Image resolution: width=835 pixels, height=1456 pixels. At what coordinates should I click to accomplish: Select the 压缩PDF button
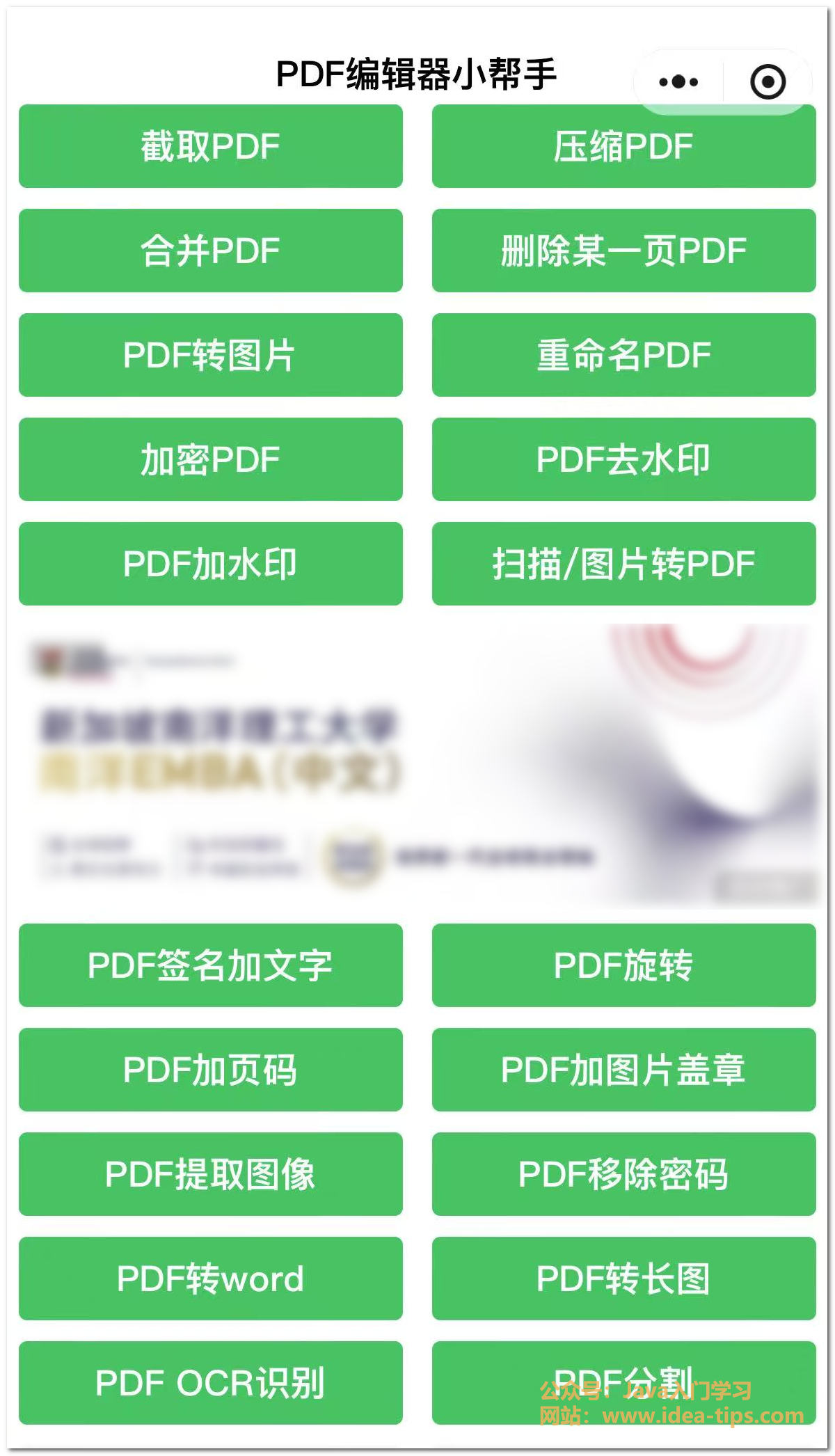pyautogui.click(x=623, y=146)
